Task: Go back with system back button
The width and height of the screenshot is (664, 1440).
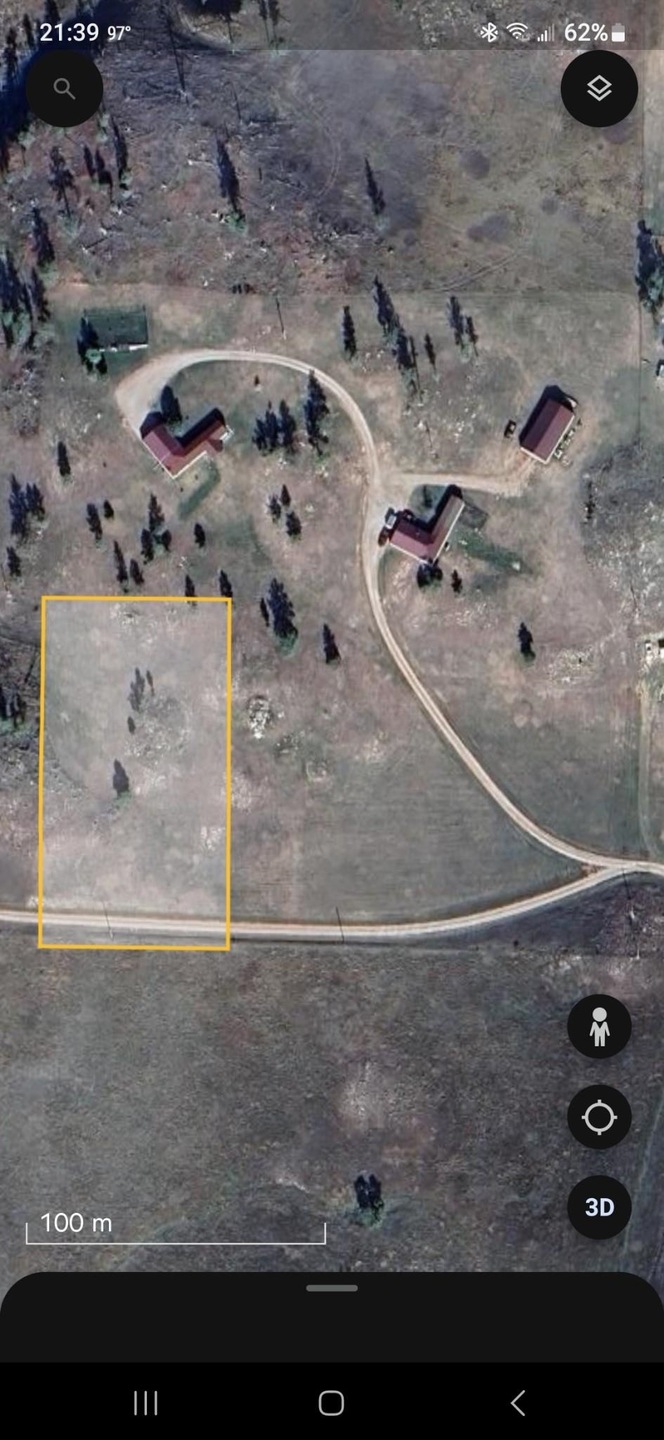Action: pyautogui.click(x=518, y=1403)
